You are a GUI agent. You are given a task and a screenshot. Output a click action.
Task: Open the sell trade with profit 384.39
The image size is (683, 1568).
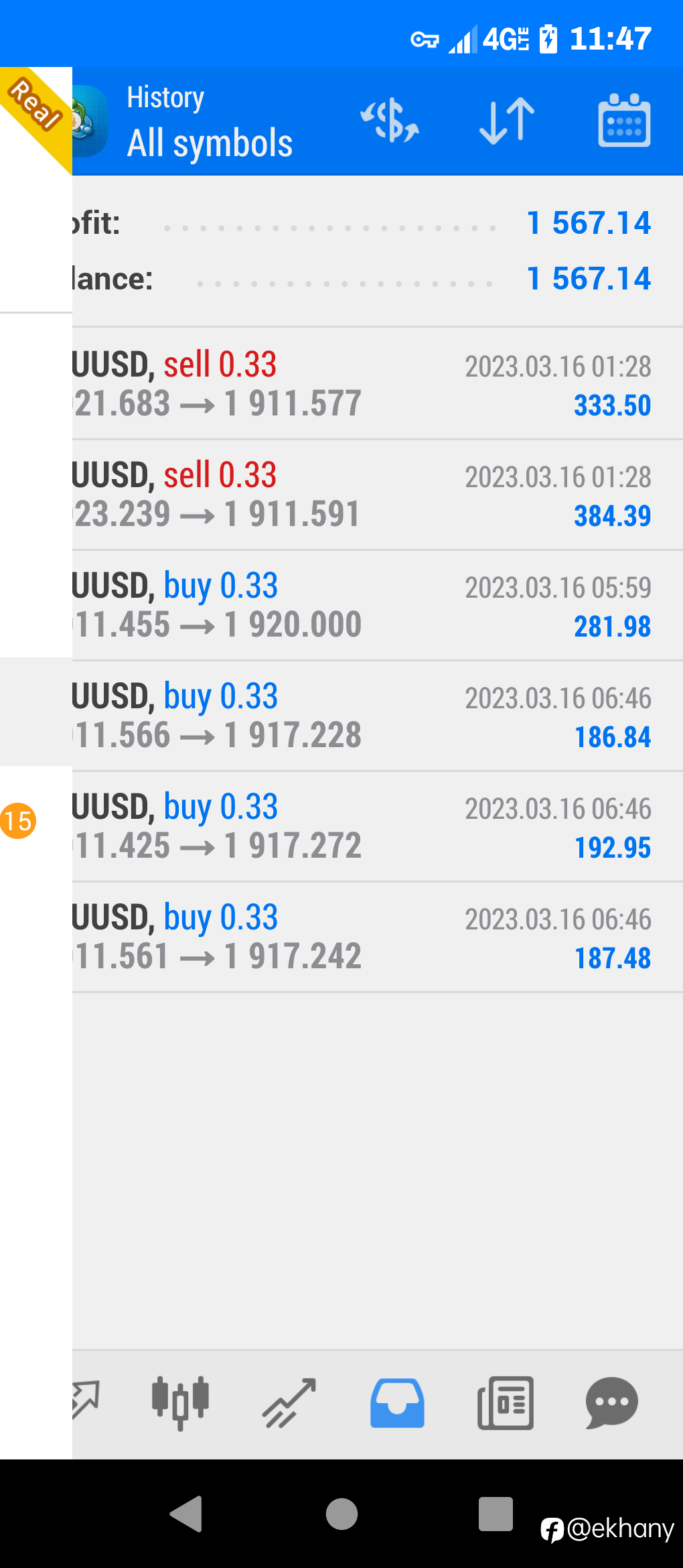[x=378, y=495]
